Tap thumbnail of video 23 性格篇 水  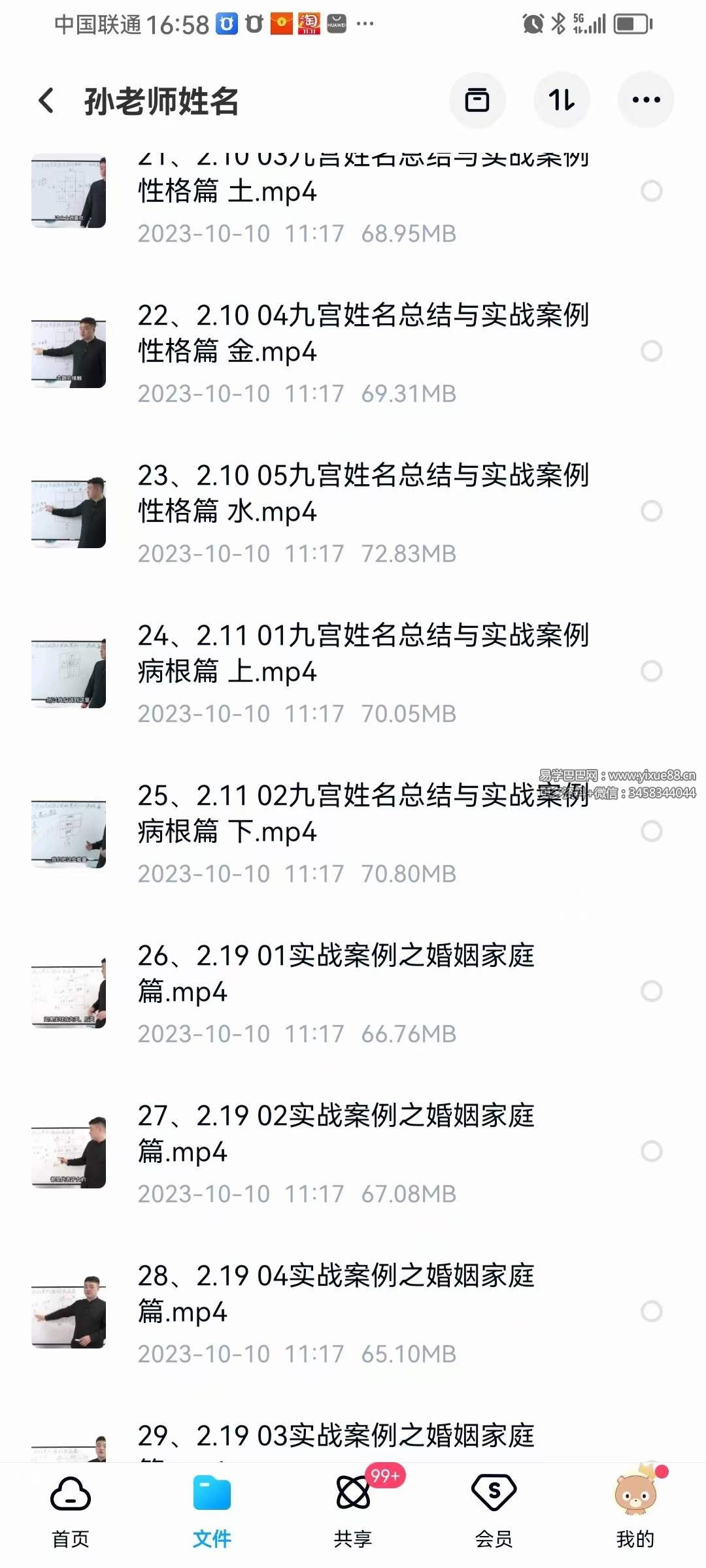(x=69, y=513)
